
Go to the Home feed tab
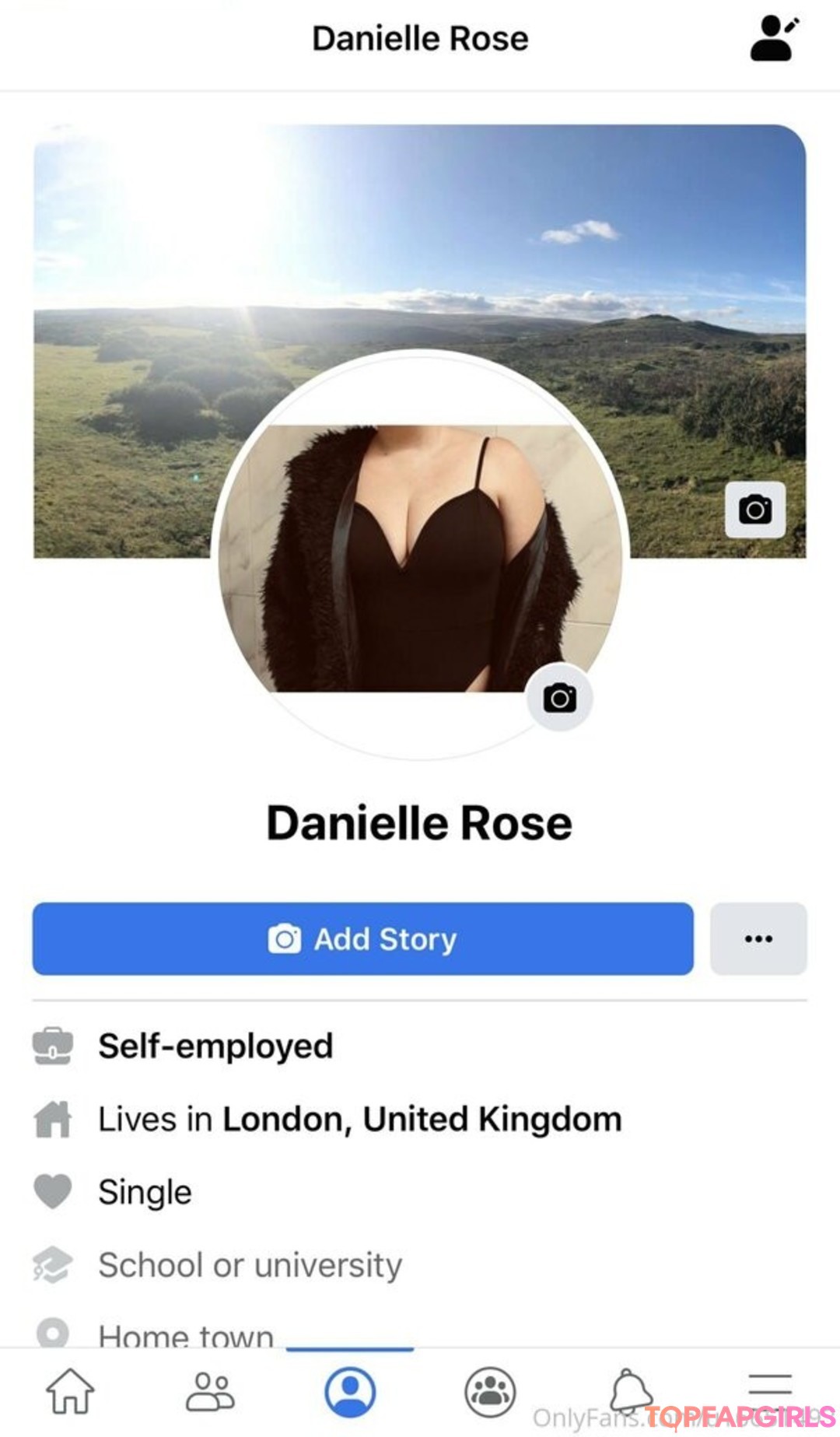point(70,1391)
